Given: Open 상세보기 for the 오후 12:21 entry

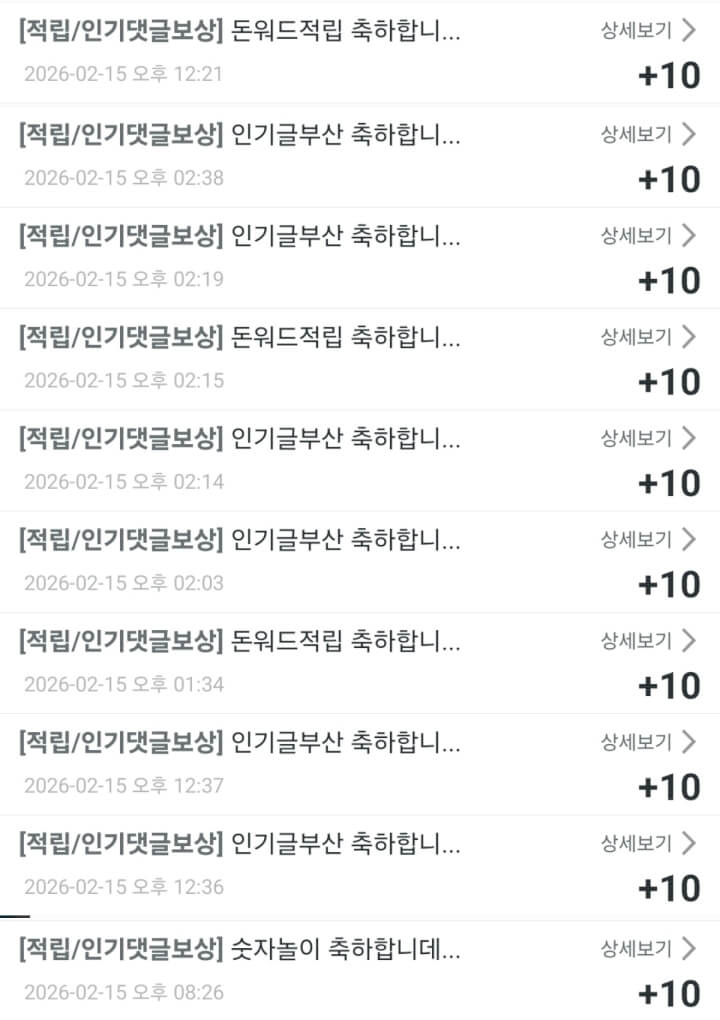Looking at the screenshot, I should (x=647, y=30).
